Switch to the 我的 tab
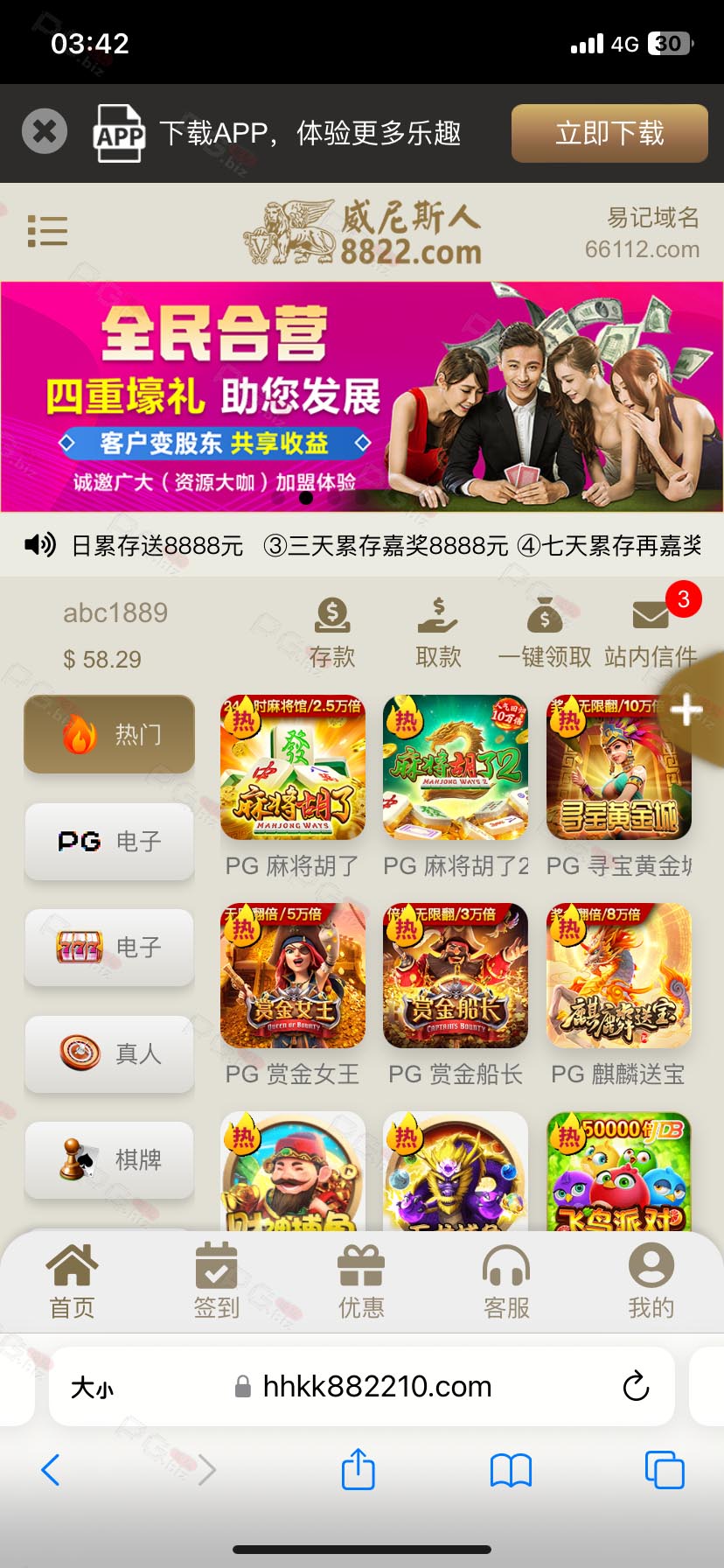 pyautogui.click(x=651, y=1280)
